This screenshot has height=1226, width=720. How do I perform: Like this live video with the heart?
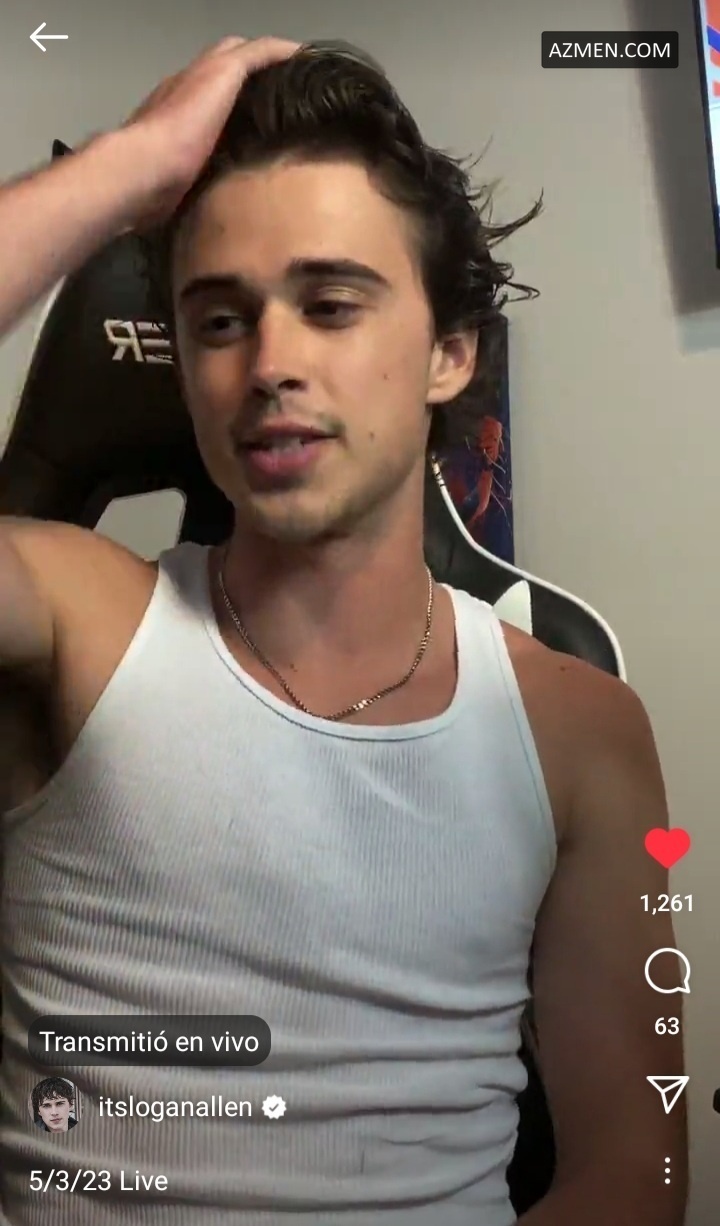point(667,849)
